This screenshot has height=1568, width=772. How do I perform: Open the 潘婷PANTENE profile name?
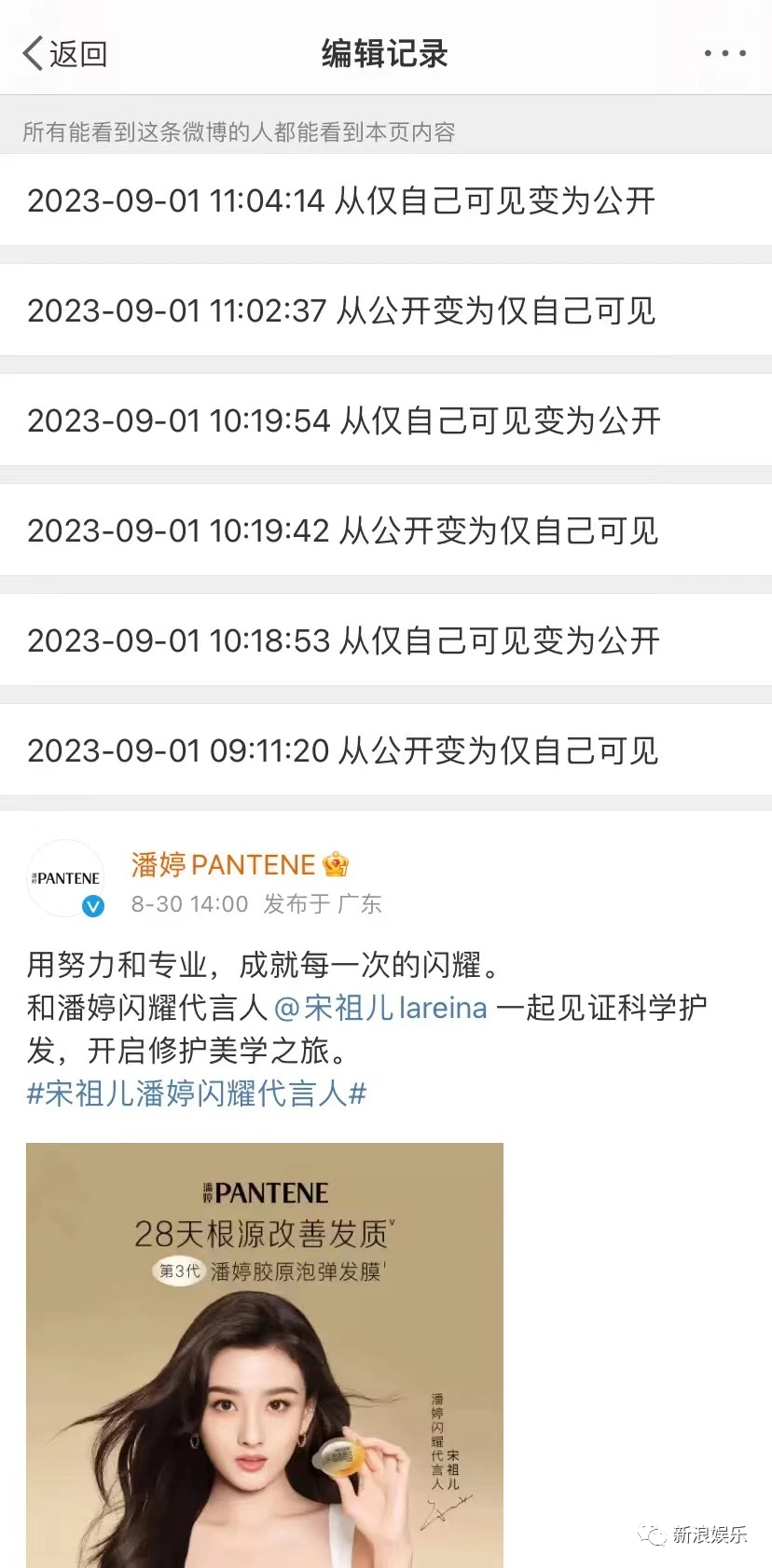(227, 864)
